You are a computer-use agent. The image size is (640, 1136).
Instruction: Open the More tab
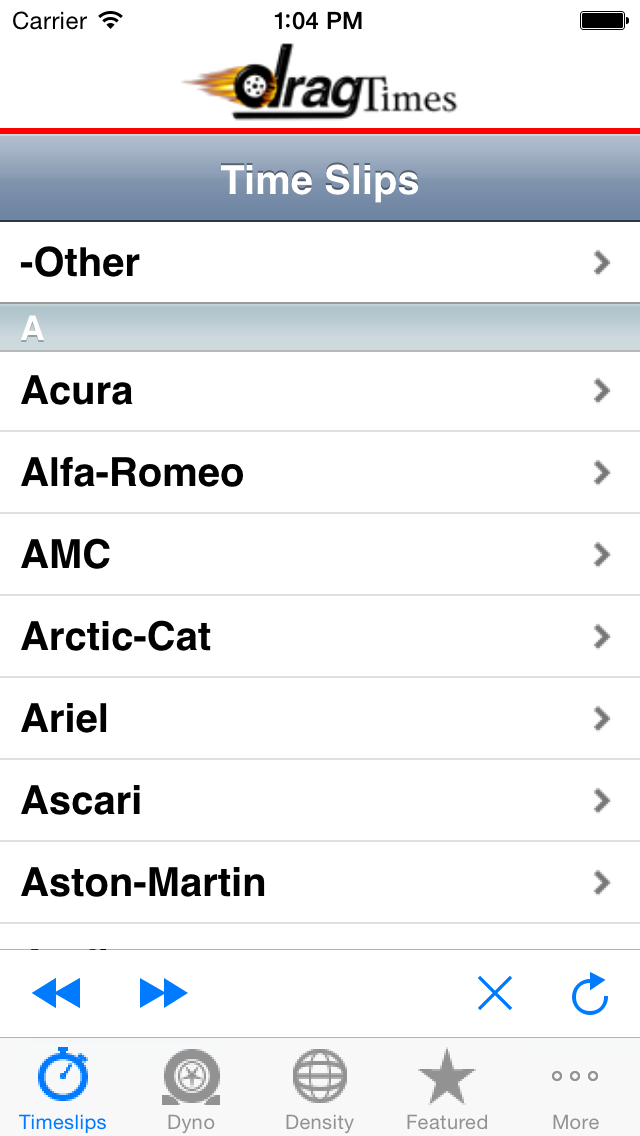[x=575, y=1088]
